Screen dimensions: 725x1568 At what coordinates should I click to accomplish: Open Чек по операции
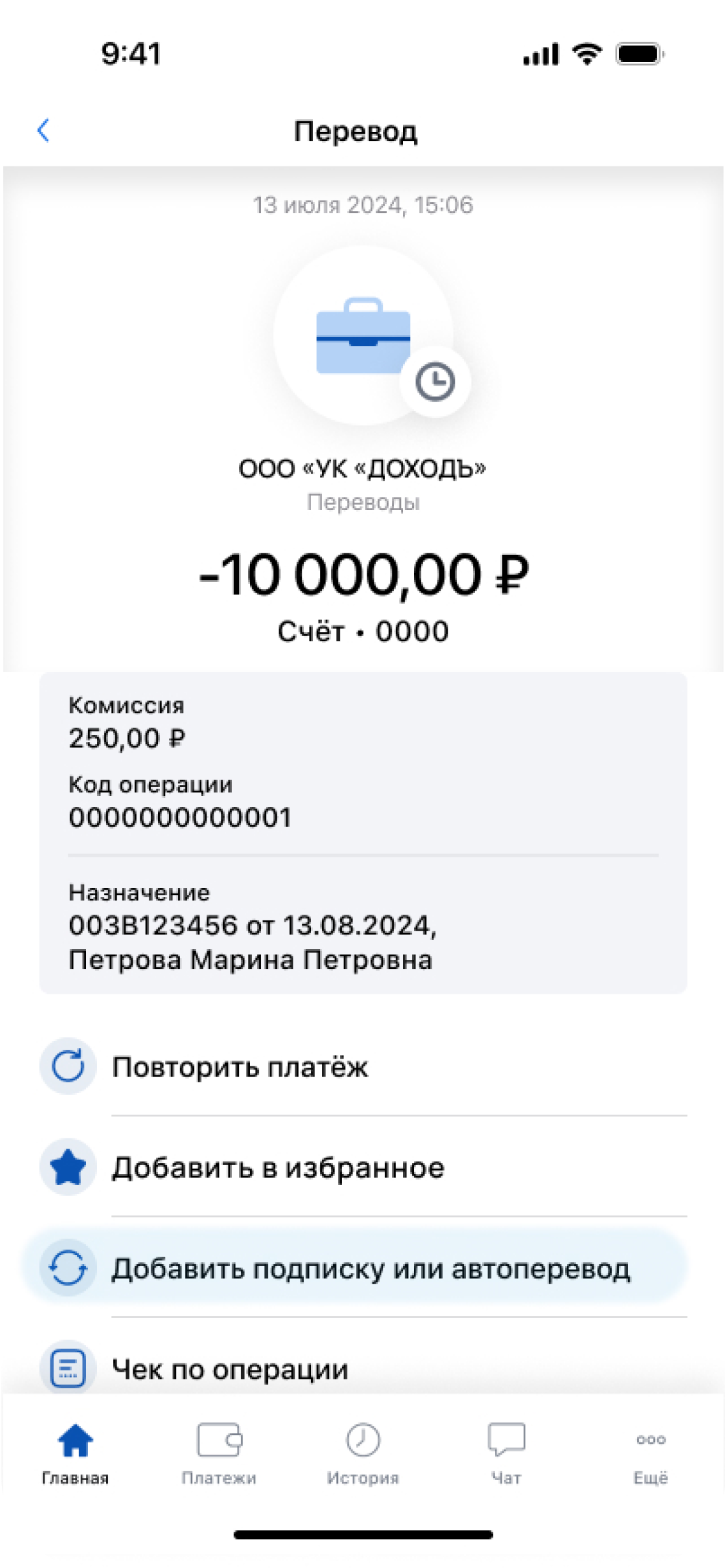[230, 1368]
